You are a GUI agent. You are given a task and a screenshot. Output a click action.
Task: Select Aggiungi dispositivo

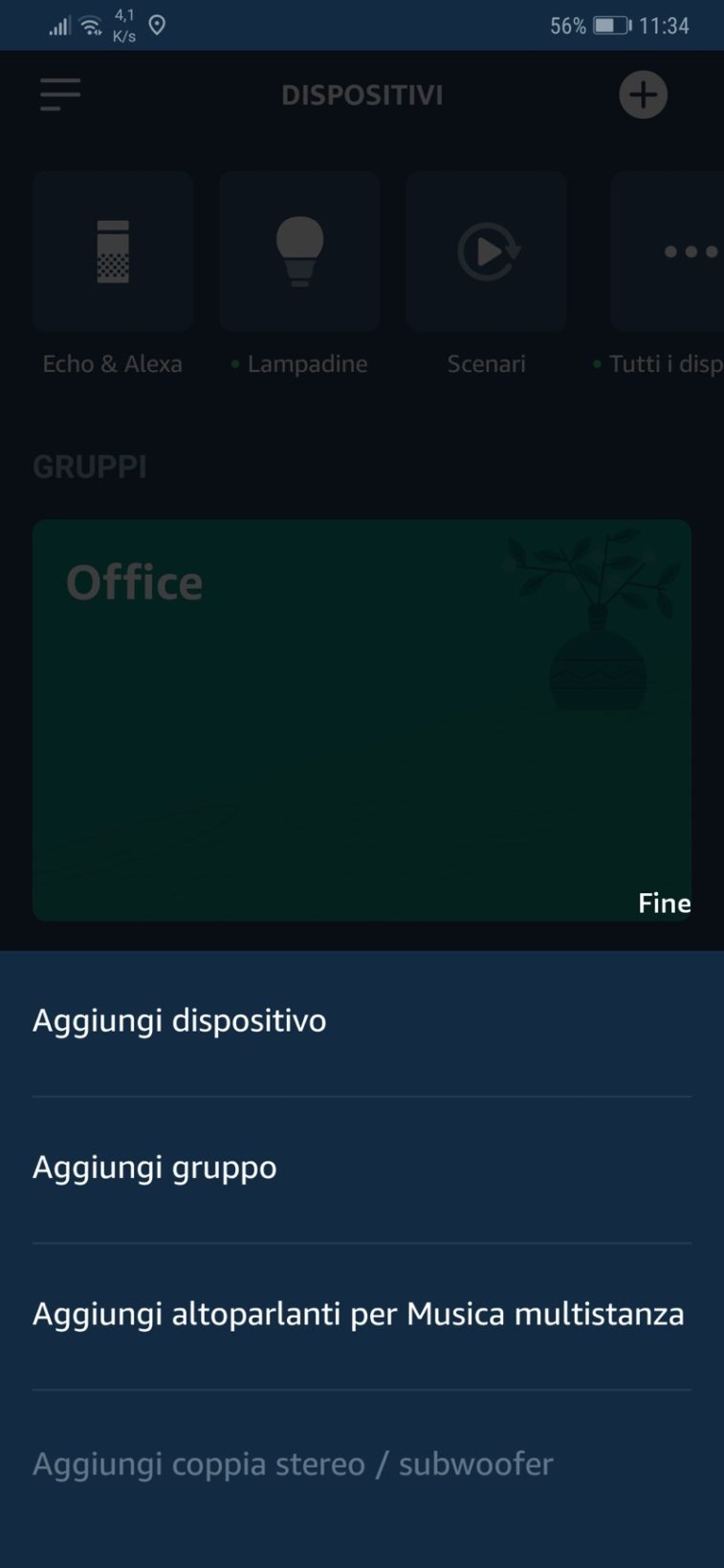tap(180, 1021)
